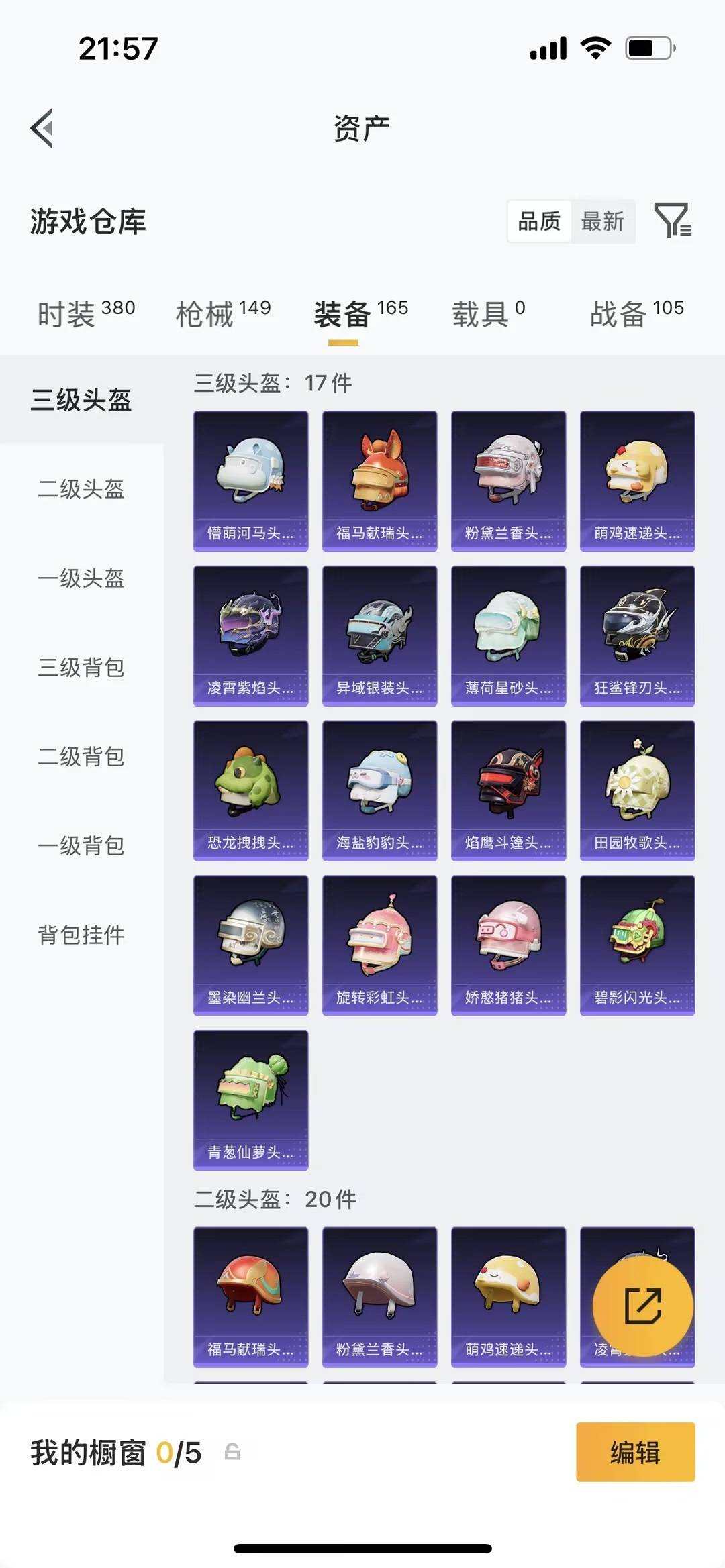Viewport: 725px width, 1568px height.
Task: Select the 二级头盔 sidebar category
Action: point(82,490)
